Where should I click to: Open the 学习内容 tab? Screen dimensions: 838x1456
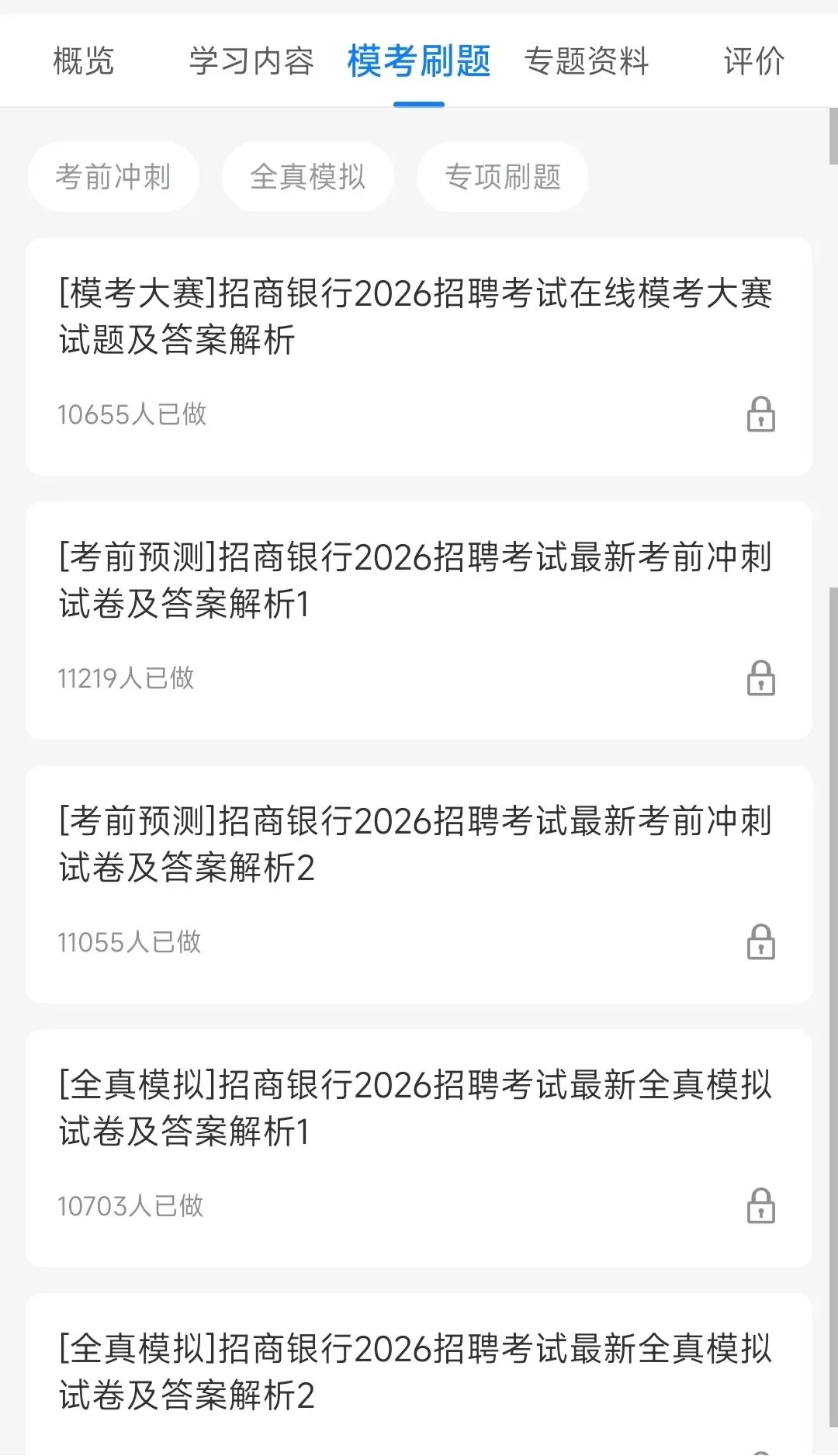pos(251,61)
